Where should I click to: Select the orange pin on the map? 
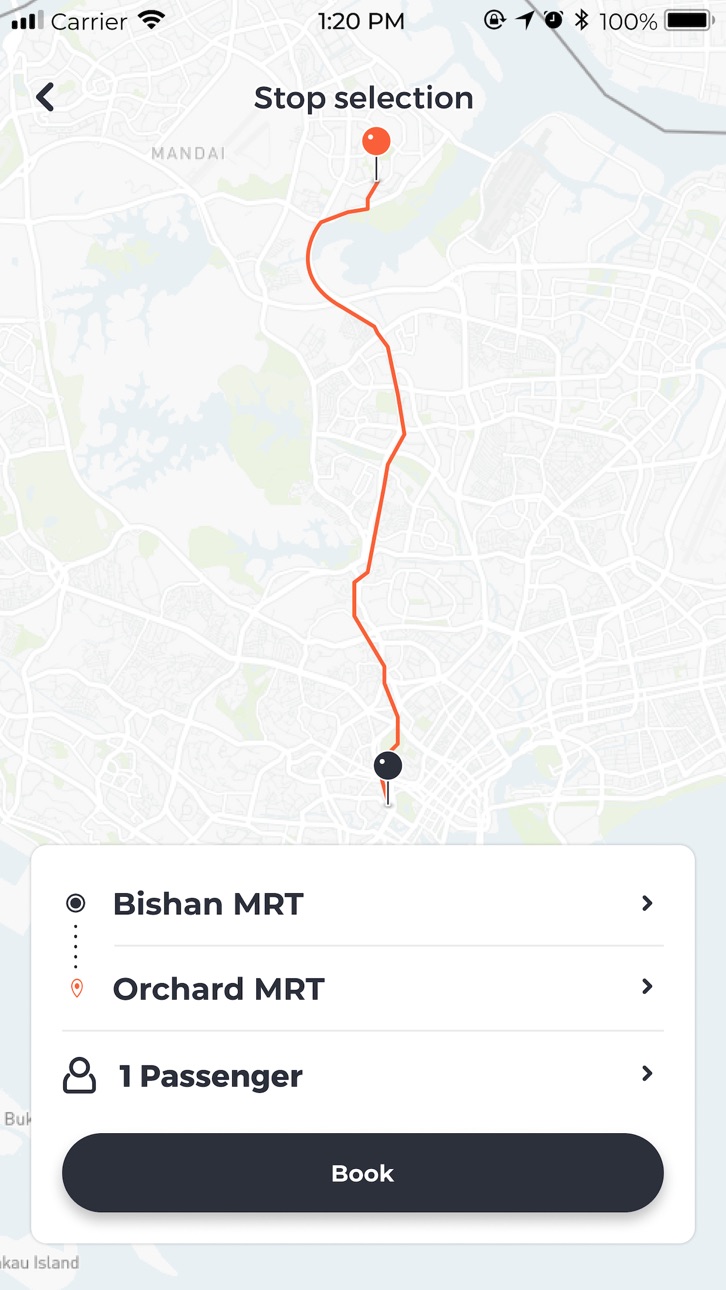[x=376, y=142]
